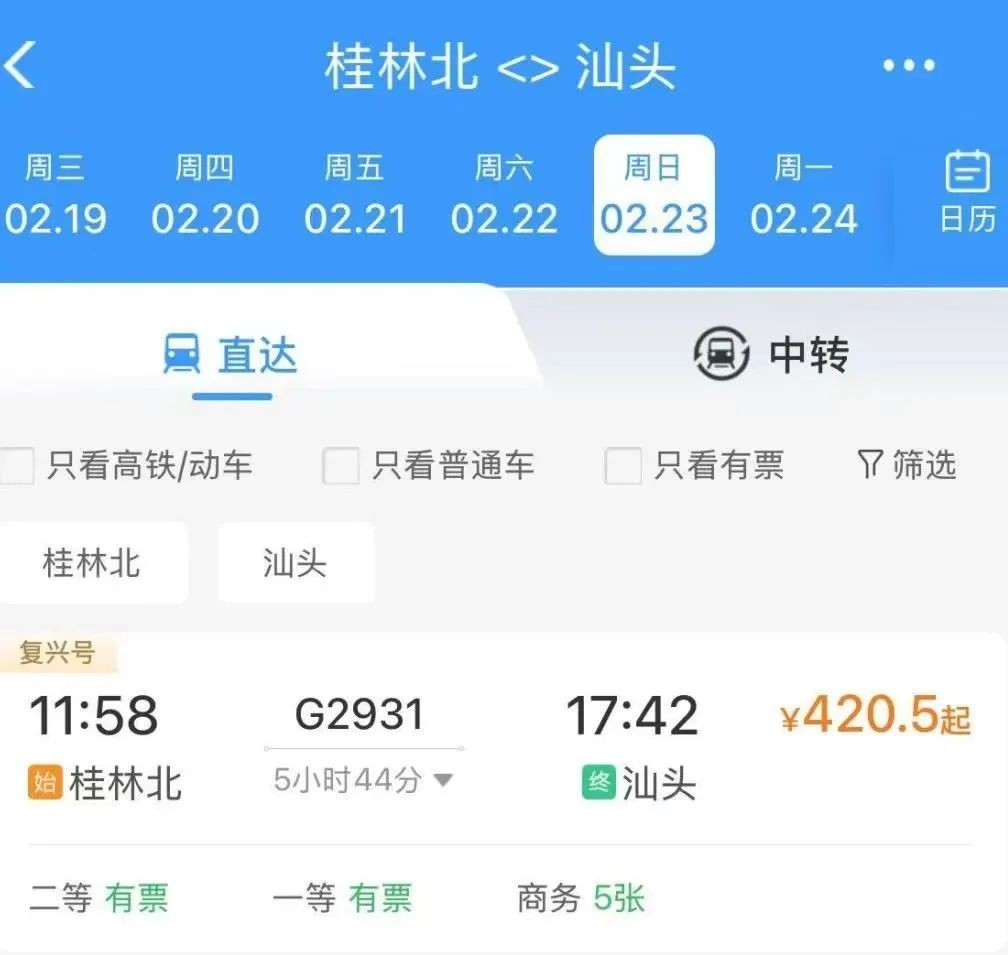
Task: Tap the 汕头 station chip
Action: point(295,562)
